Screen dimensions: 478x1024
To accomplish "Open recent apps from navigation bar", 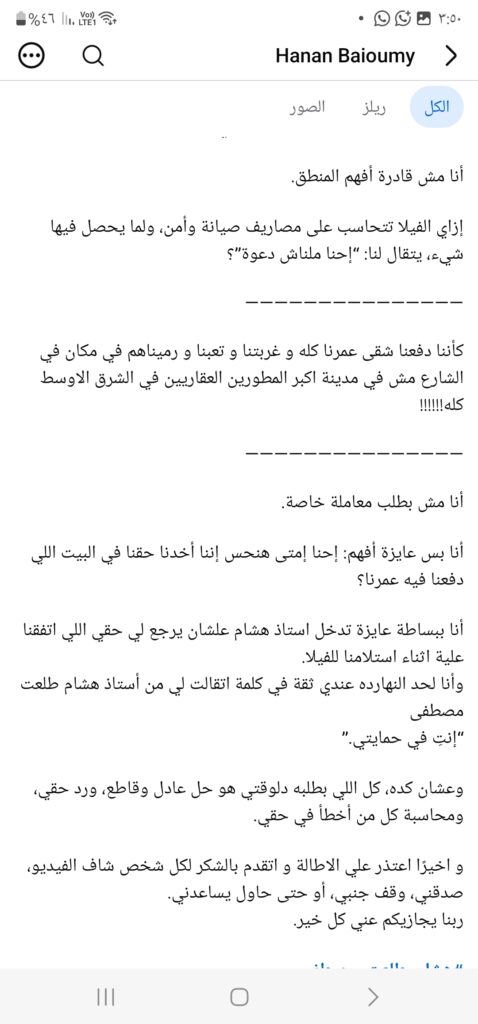I will click(x=105, y=996).
